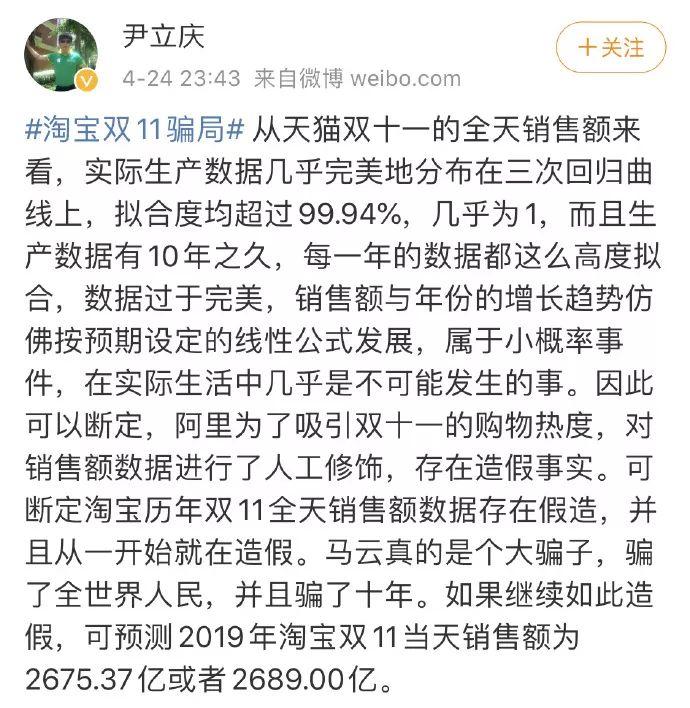The height and width of the screenshot is (708, 690).
Task: Follow 尹立庆 with the 关注 button
Action: pos(610,47)
